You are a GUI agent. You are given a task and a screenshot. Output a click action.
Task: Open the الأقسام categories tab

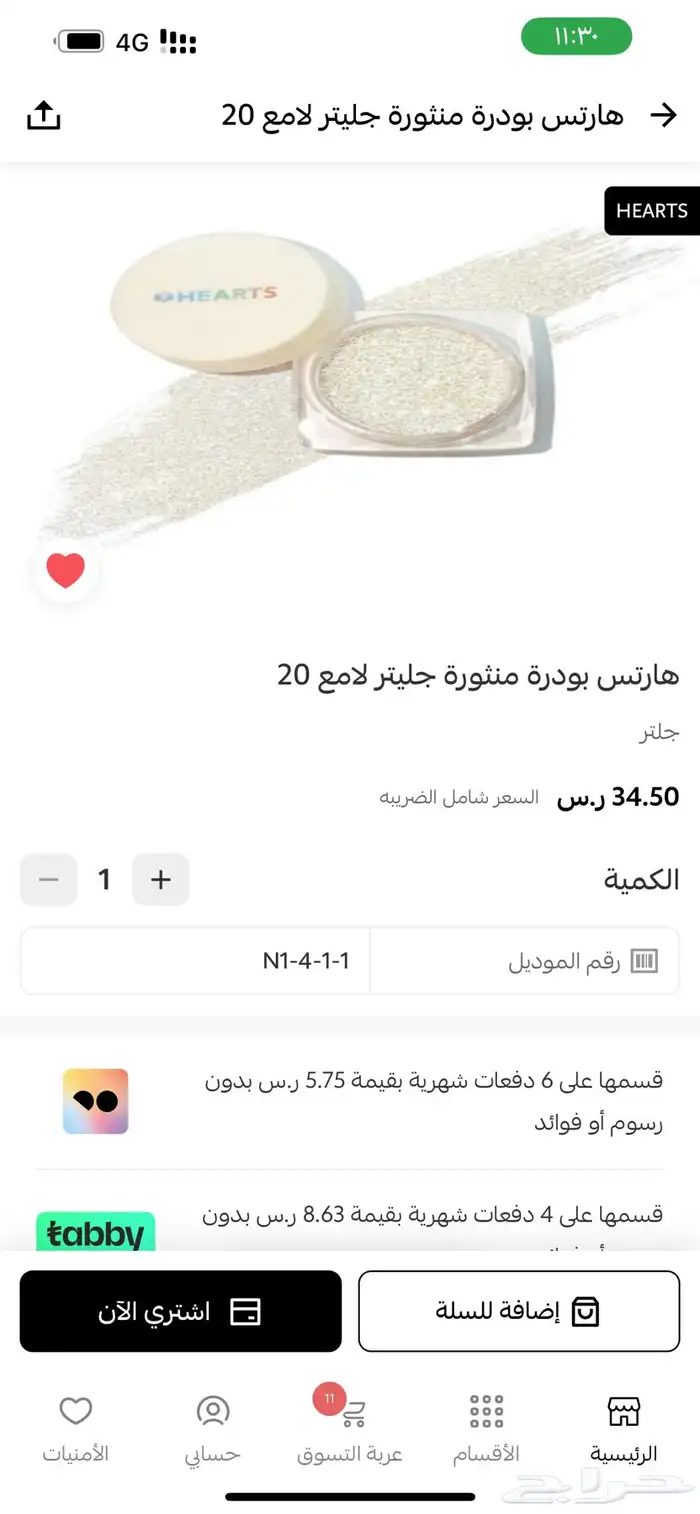pyautogui.click(x=486, y=1428)
